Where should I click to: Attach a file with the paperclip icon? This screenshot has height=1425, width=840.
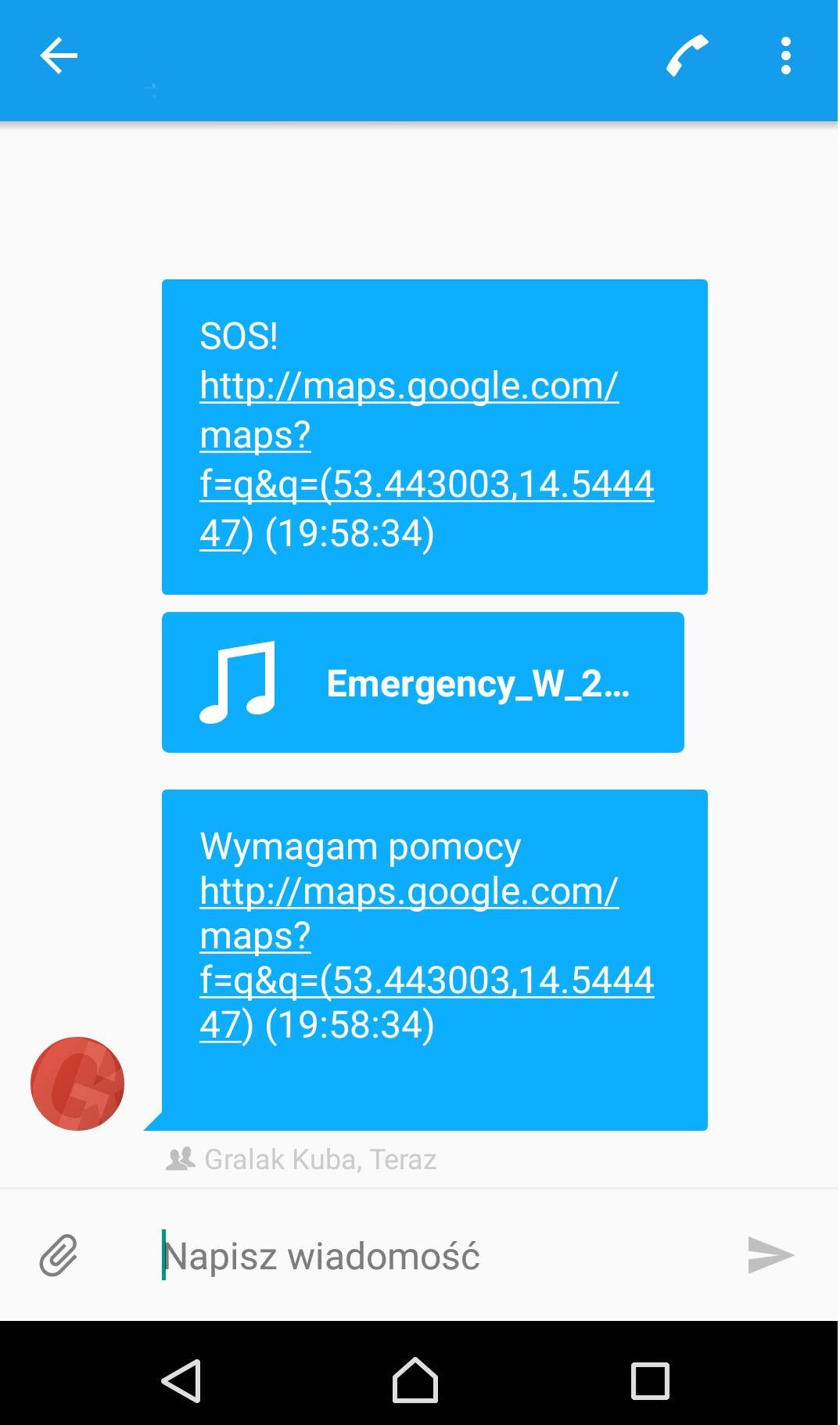tap(59, 1255)
